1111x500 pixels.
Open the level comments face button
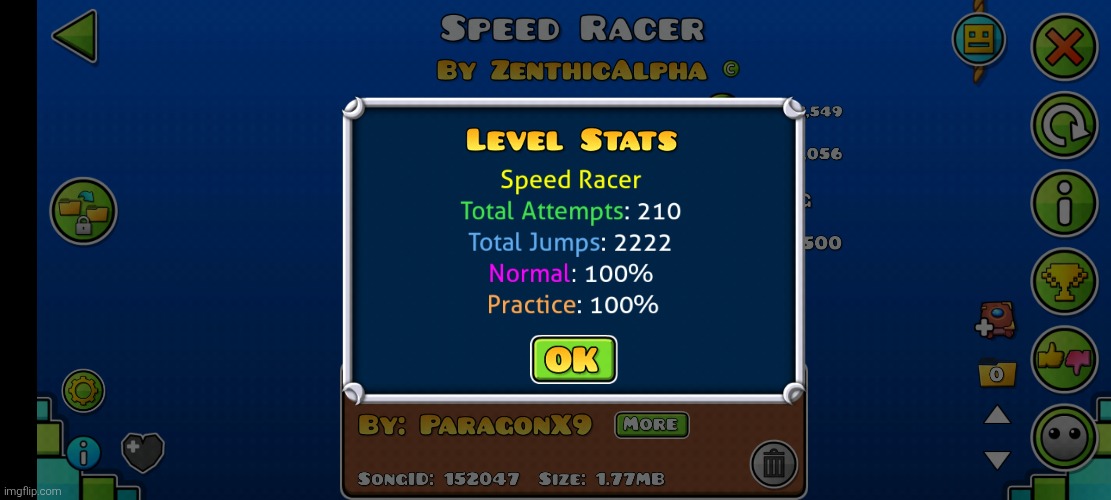(1064, 437)
